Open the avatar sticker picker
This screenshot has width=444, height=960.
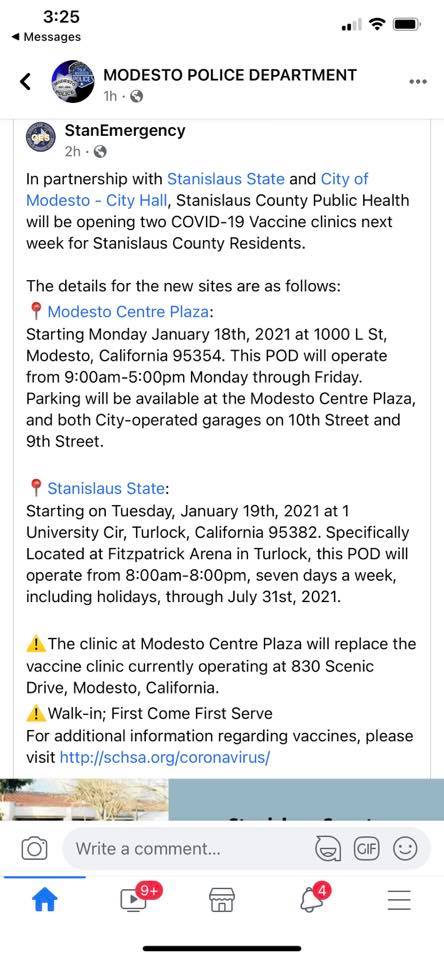[x=328, y=849]
